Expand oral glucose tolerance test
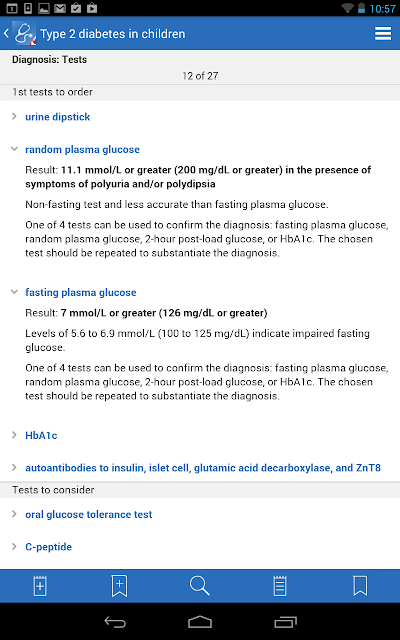 click(89, 514)
